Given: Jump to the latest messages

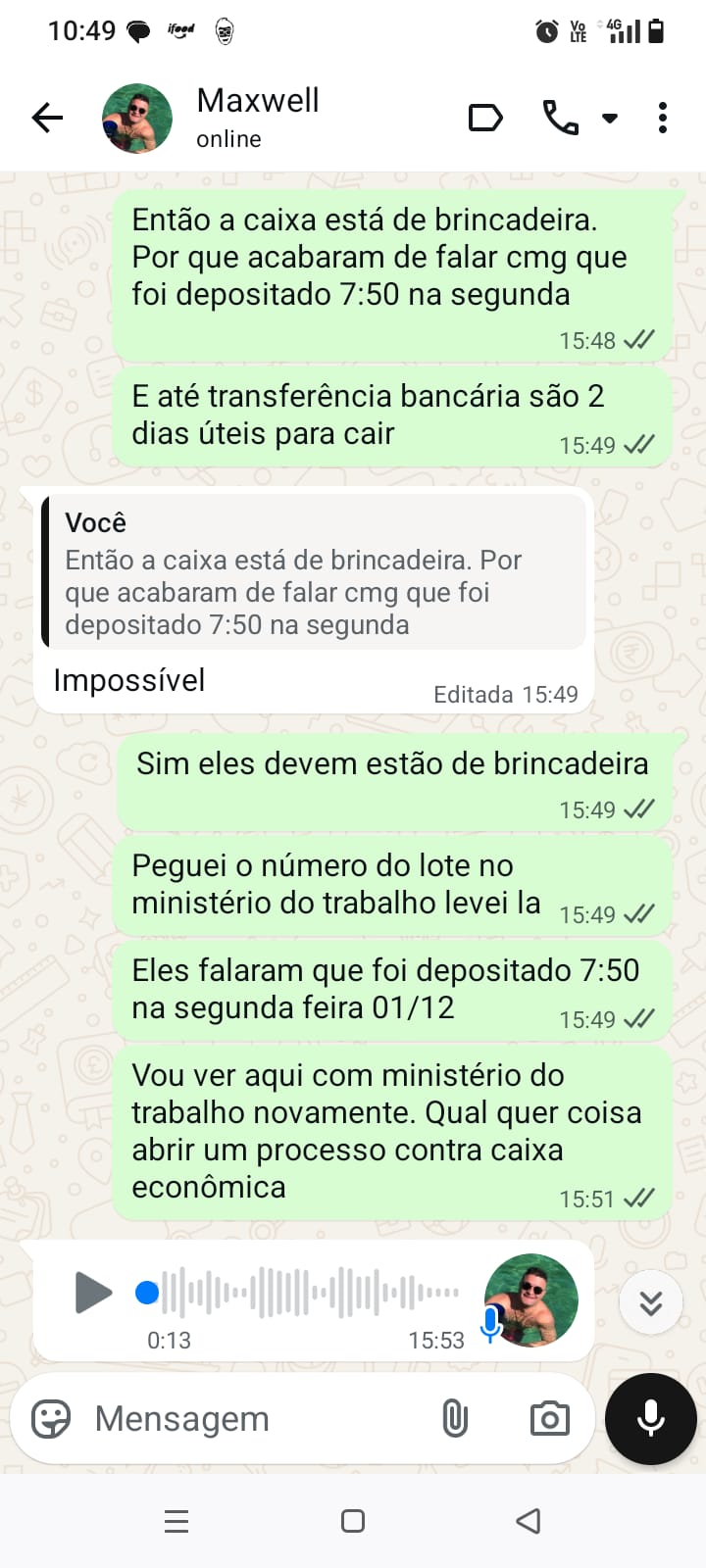Looking at the screenshot, I should tap(651, 1302).
